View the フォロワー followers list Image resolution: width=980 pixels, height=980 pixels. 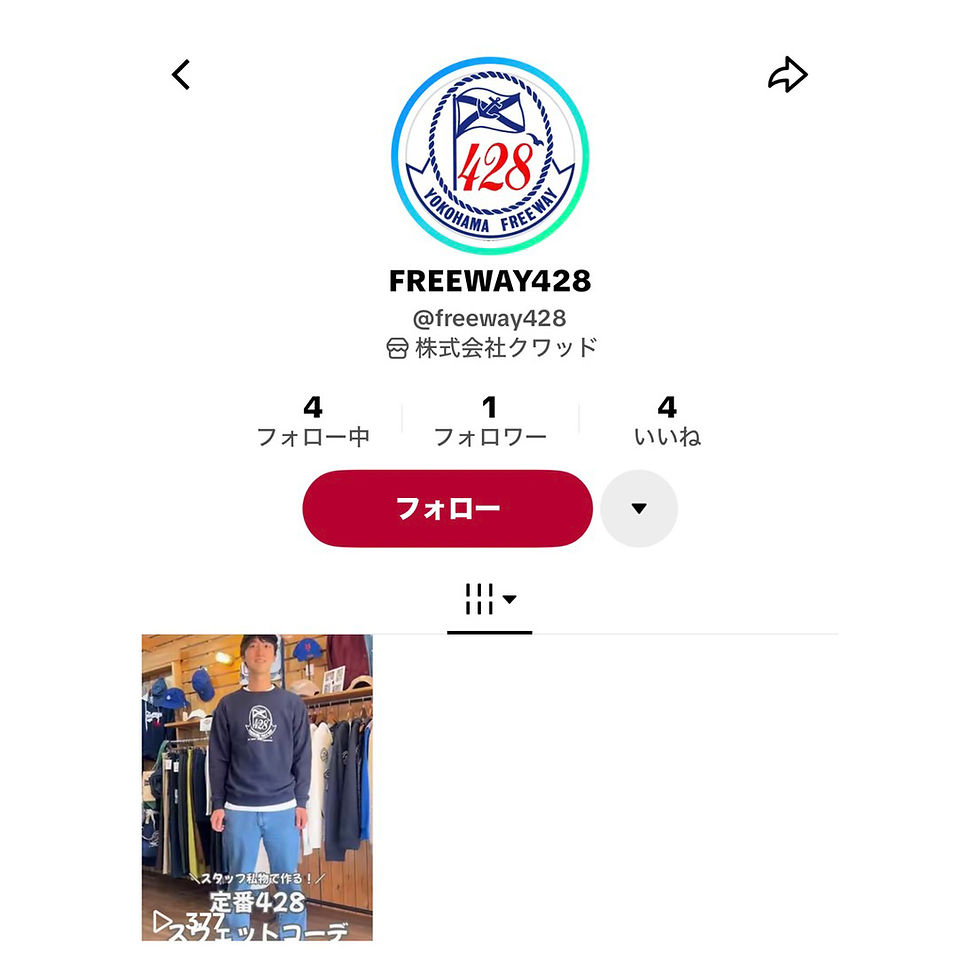pyautogui.click(x=489, y=421)
